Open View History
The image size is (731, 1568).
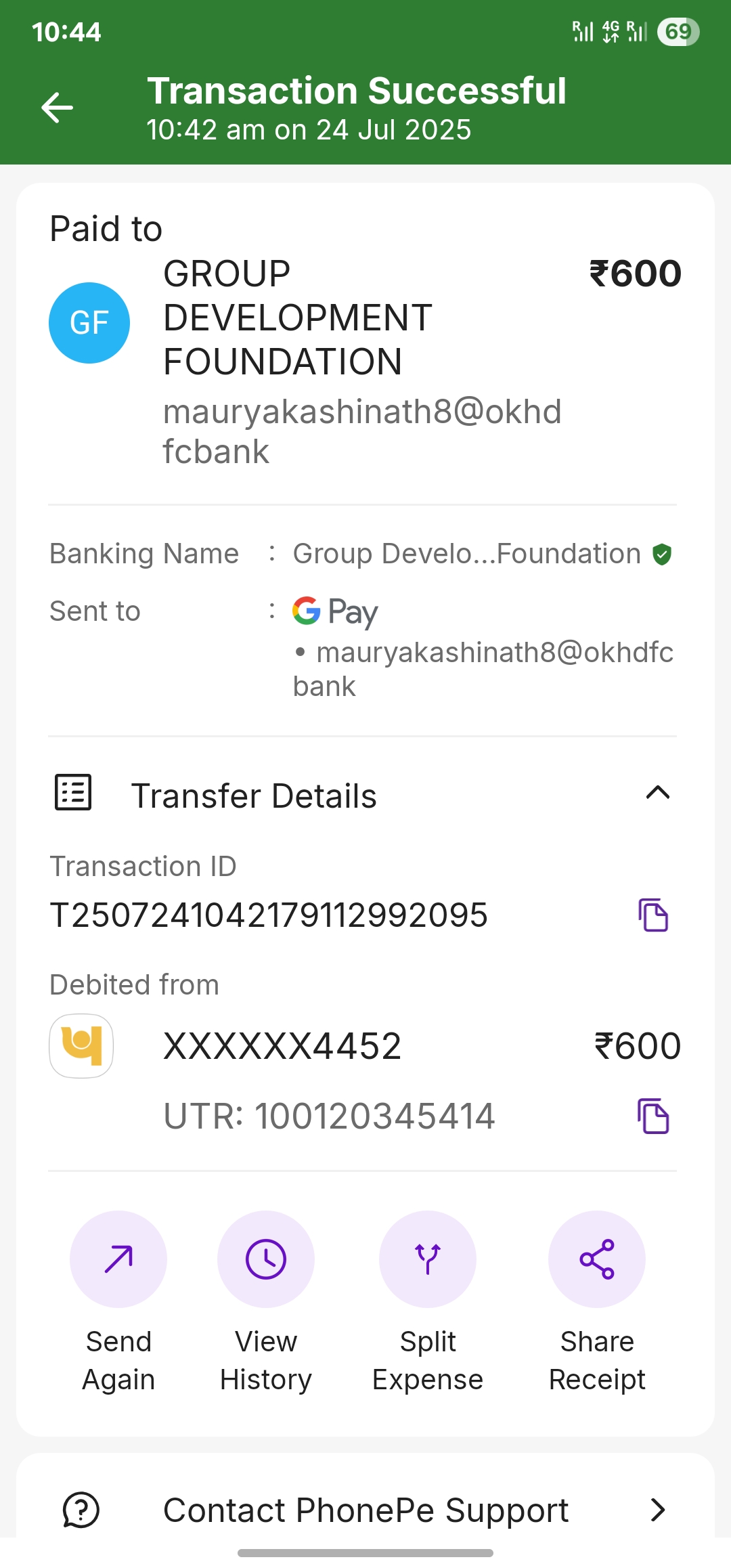(x=266, y=1259)
